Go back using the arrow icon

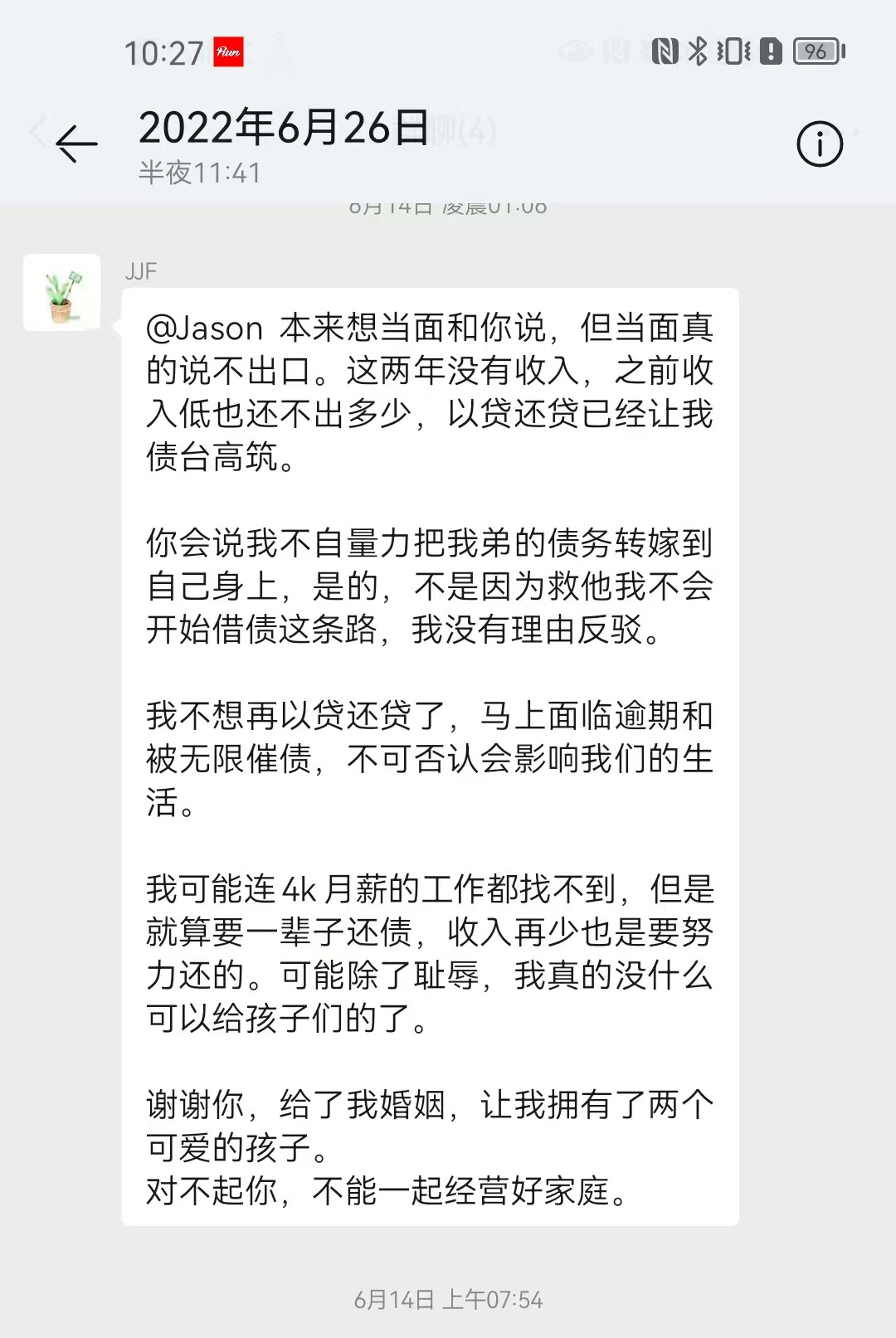(76, 144)
